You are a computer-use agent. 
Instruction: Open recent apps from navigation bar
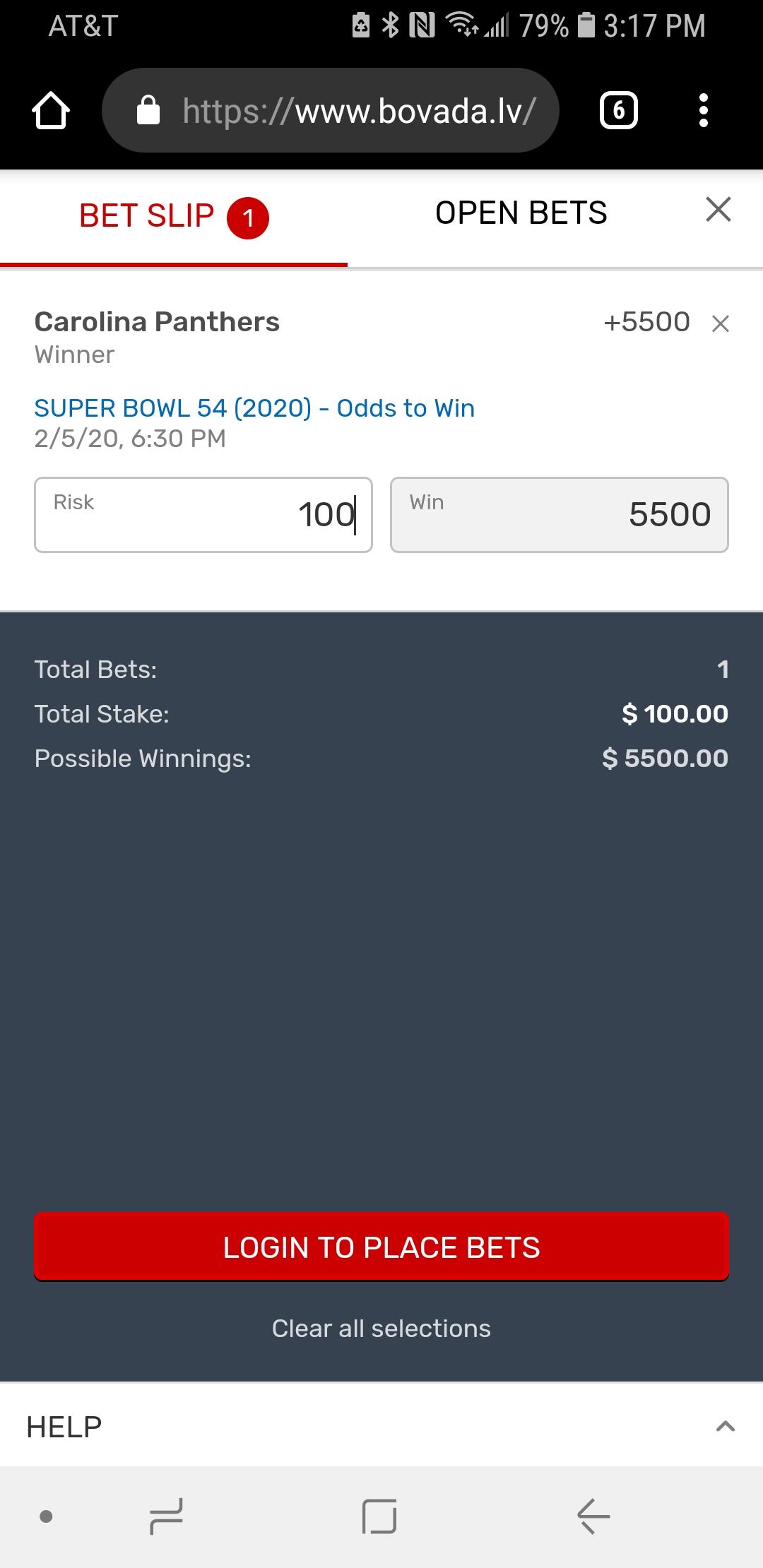(167, 1516)
